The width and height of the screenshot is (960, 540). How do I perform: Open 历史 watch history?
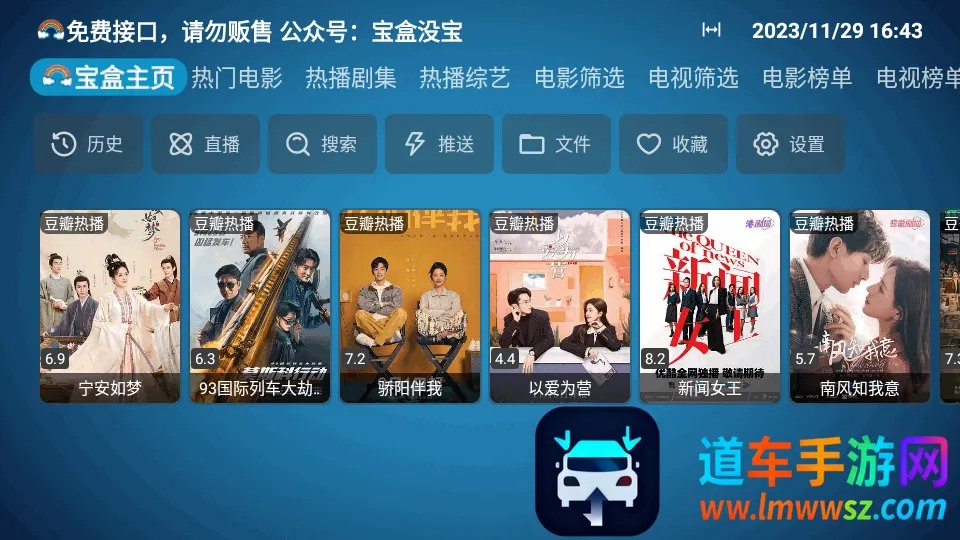pyautogui.click(x=88, y=144)
